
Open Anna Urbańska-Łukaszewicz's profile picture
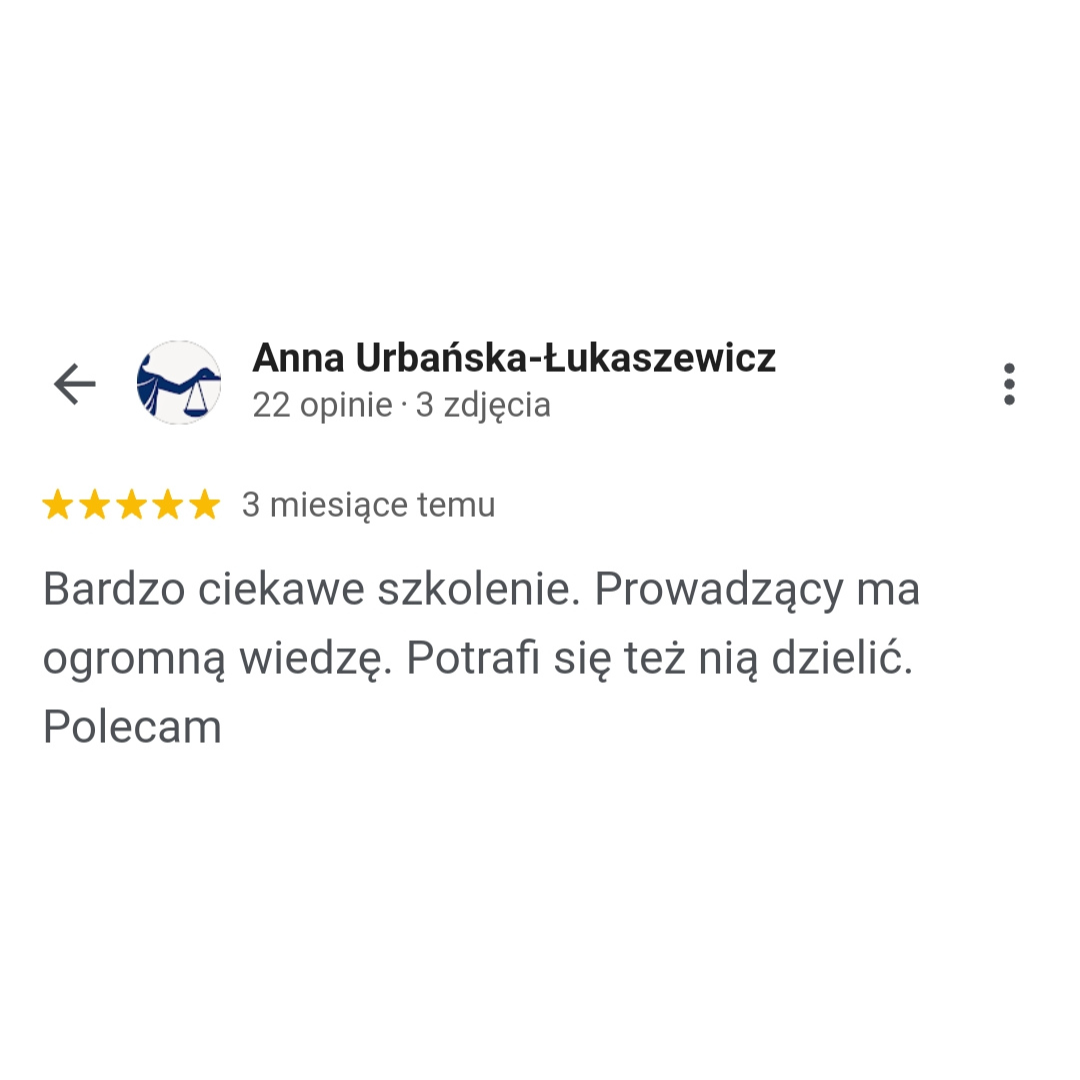click(x=179, y=383)
